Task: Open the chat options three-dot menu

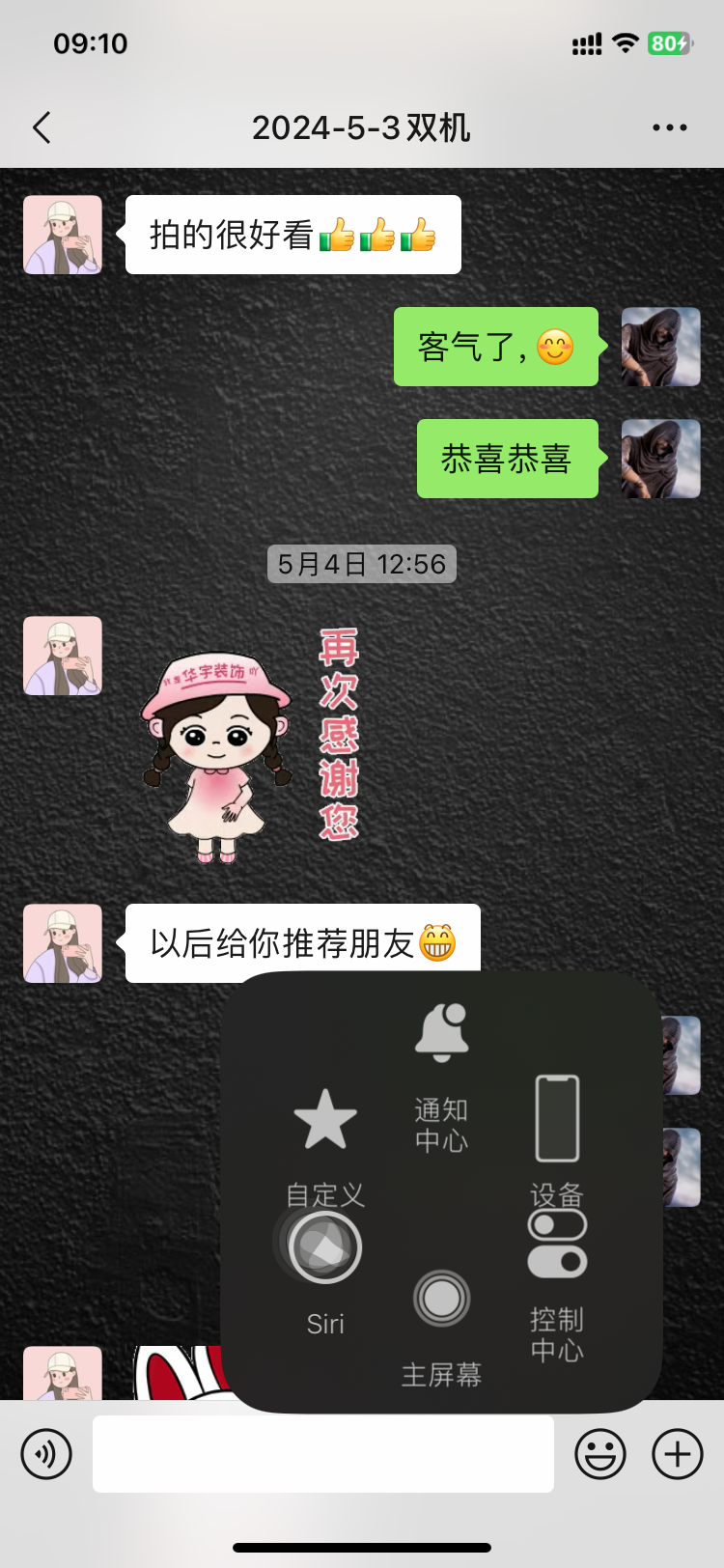Action: [x=670, y=127]
